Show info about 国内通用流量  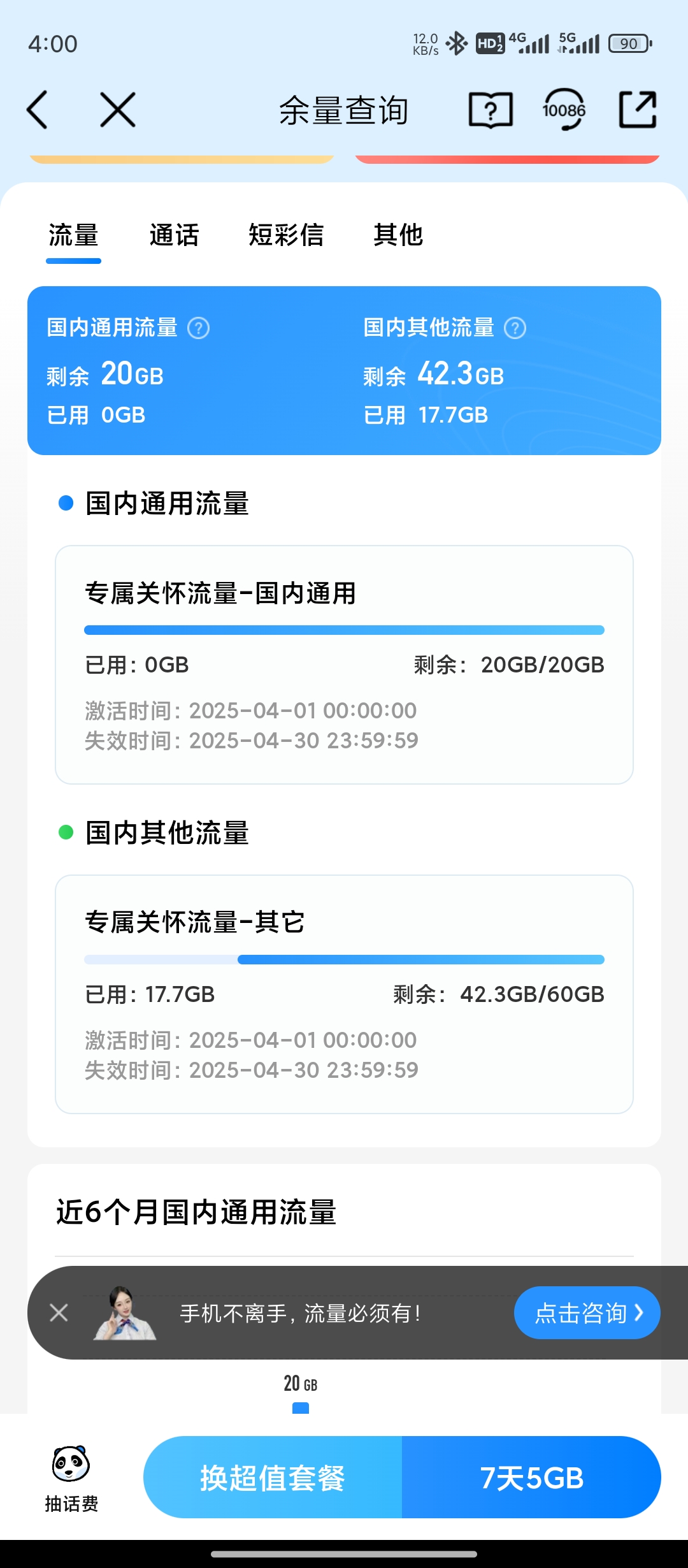199,328
